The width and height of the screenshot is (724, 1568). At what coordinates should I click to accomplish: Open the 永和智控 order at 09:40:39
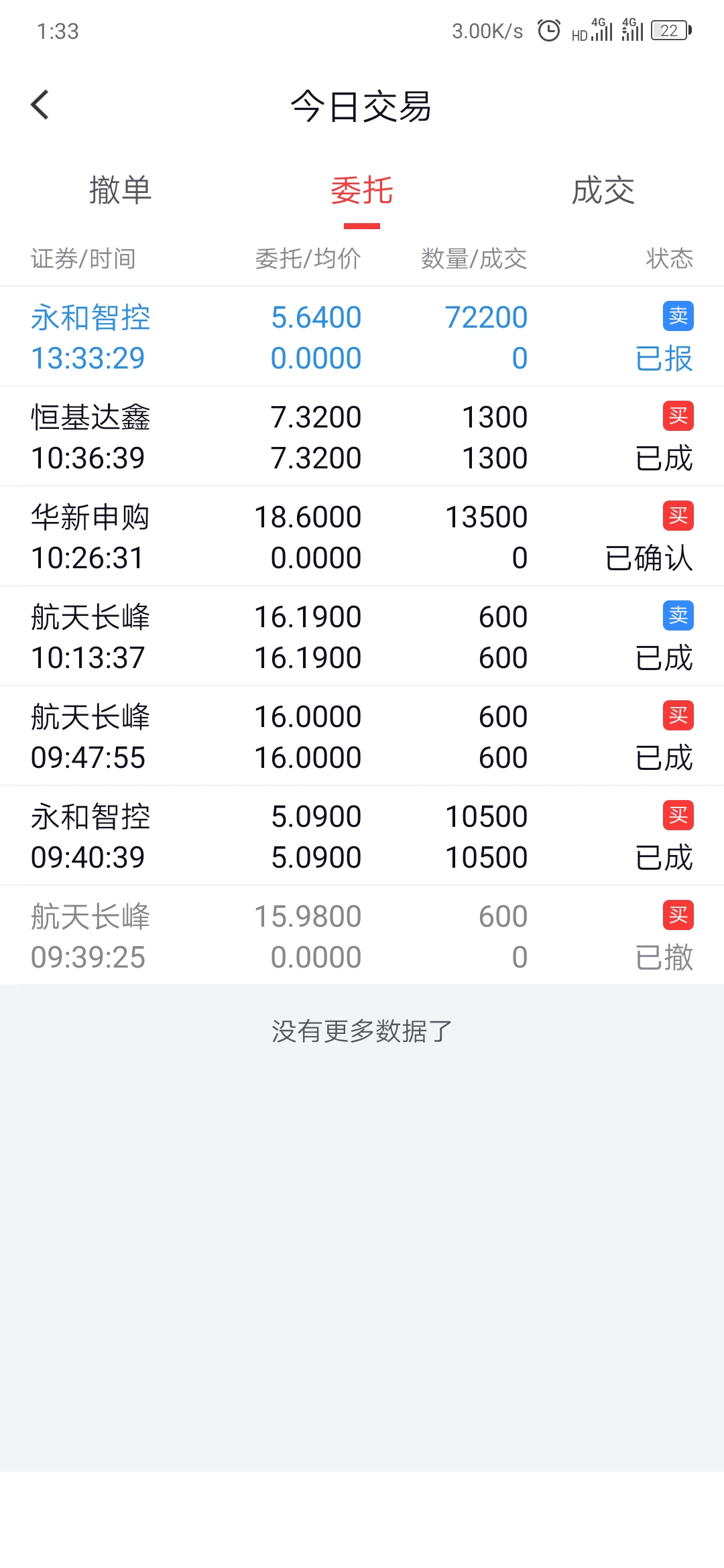pyautogui.click(x=362, y=836)
